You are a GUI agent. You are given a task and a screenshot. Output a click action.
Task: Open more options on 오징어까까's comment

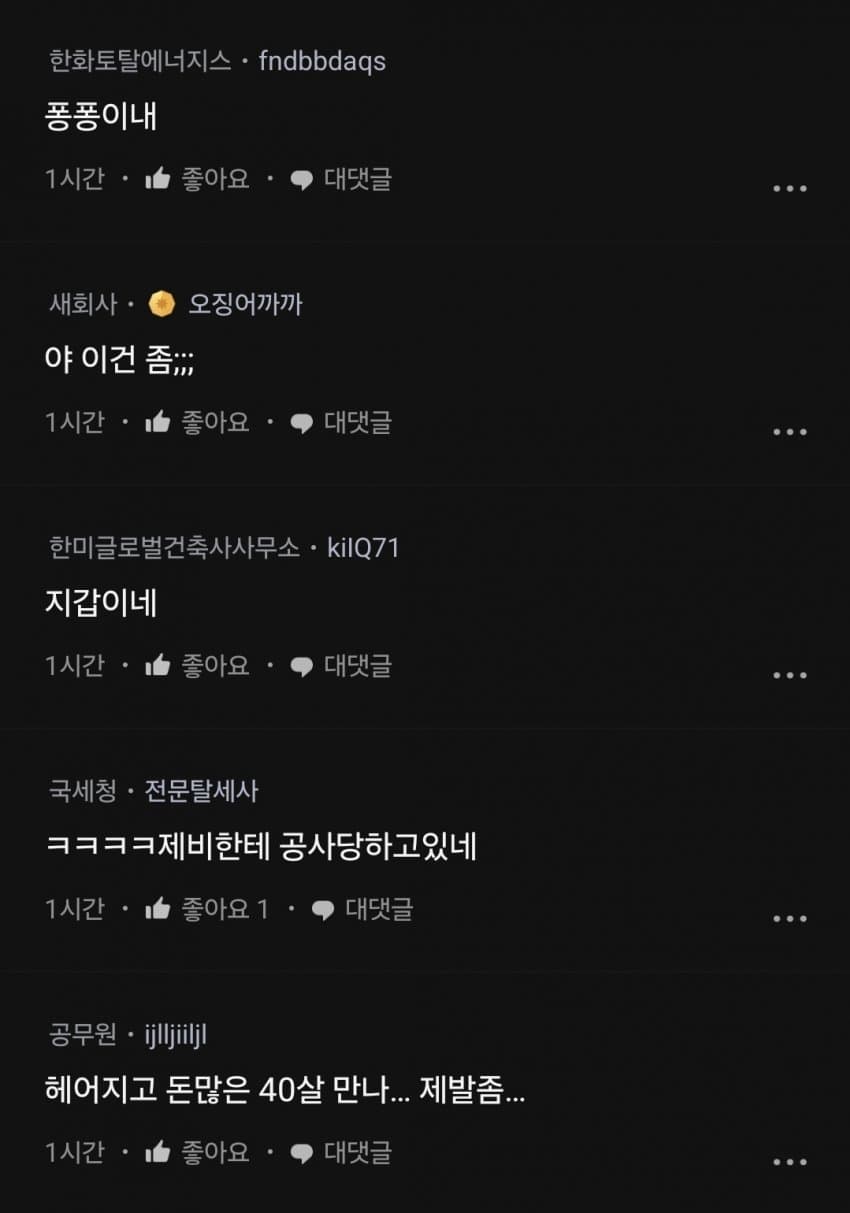(x=789, y=432)
